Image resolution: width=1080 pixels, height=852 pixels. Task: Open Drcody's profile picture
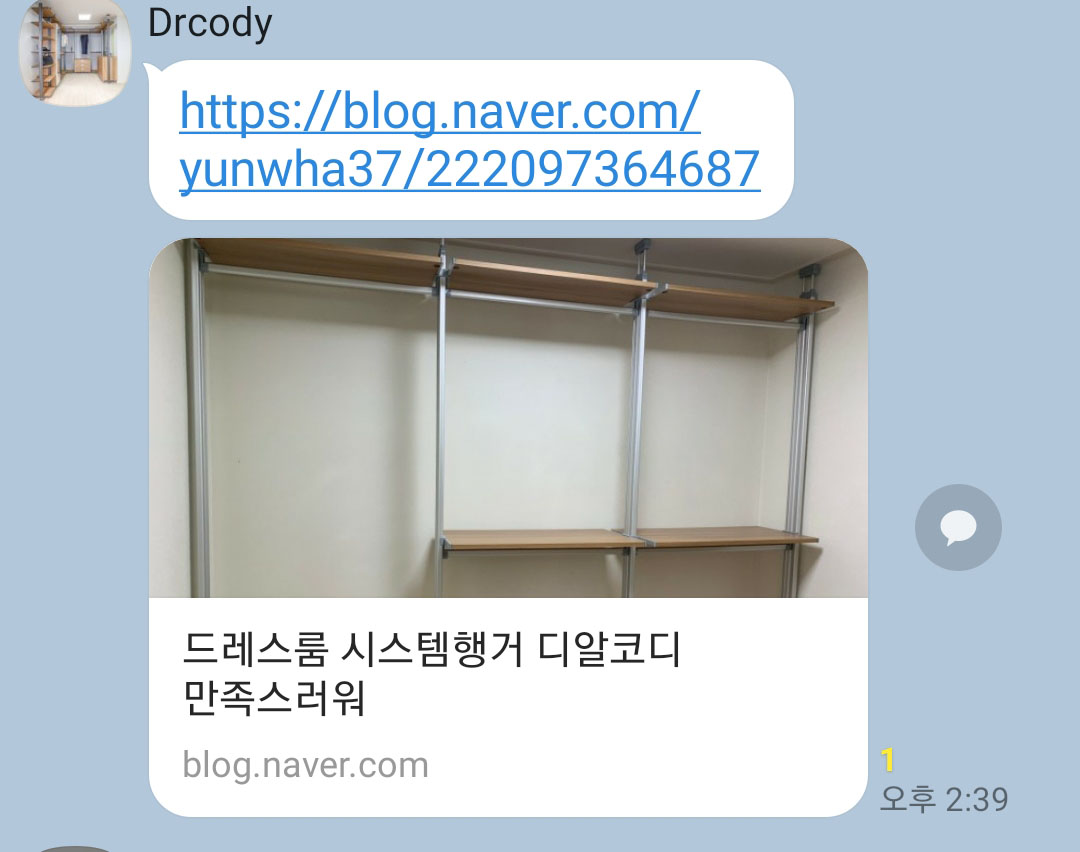[75, 51]
